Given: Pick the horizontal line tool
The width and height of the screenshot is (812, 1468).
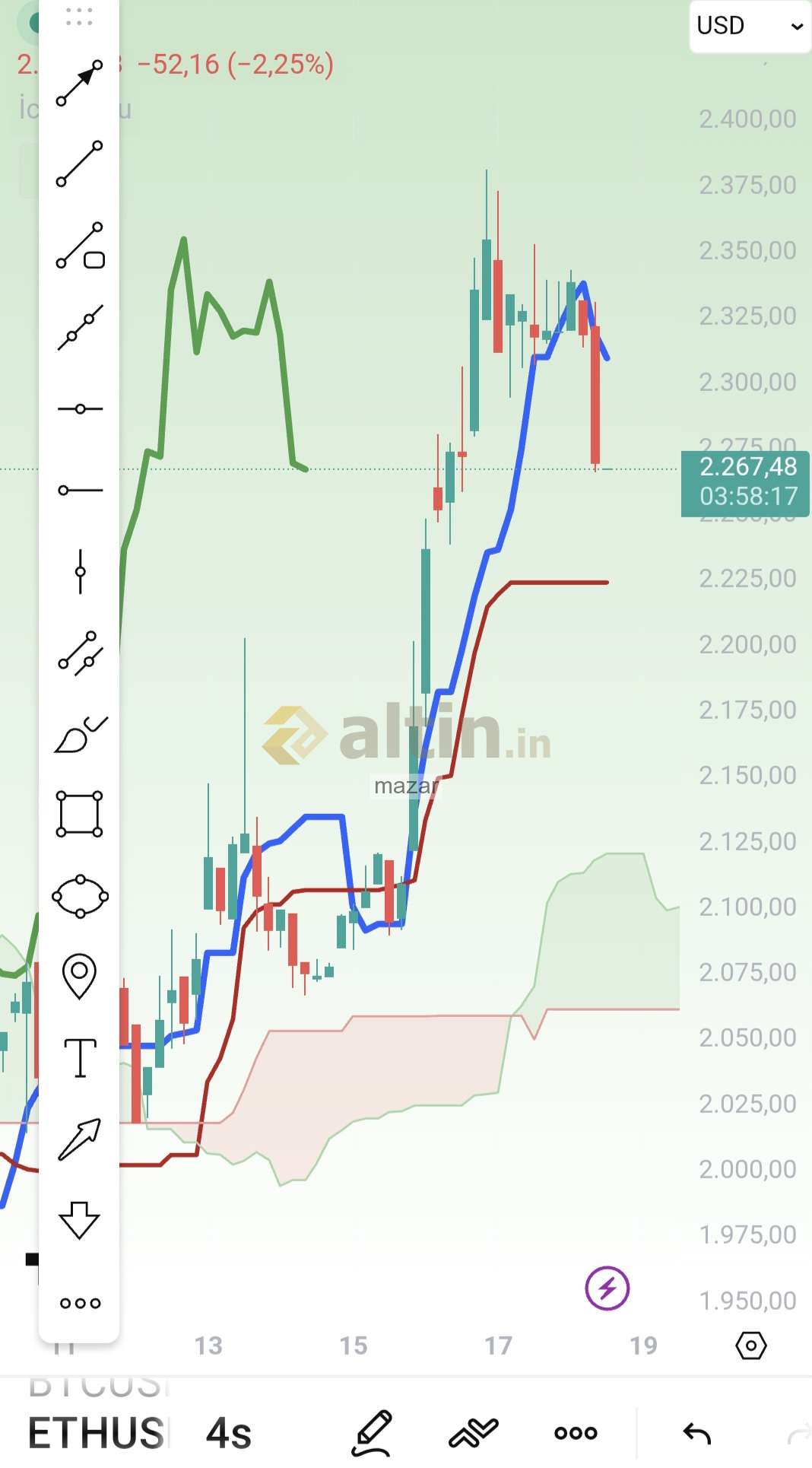Looking at the screenshot, I should [x=79, y=409].
